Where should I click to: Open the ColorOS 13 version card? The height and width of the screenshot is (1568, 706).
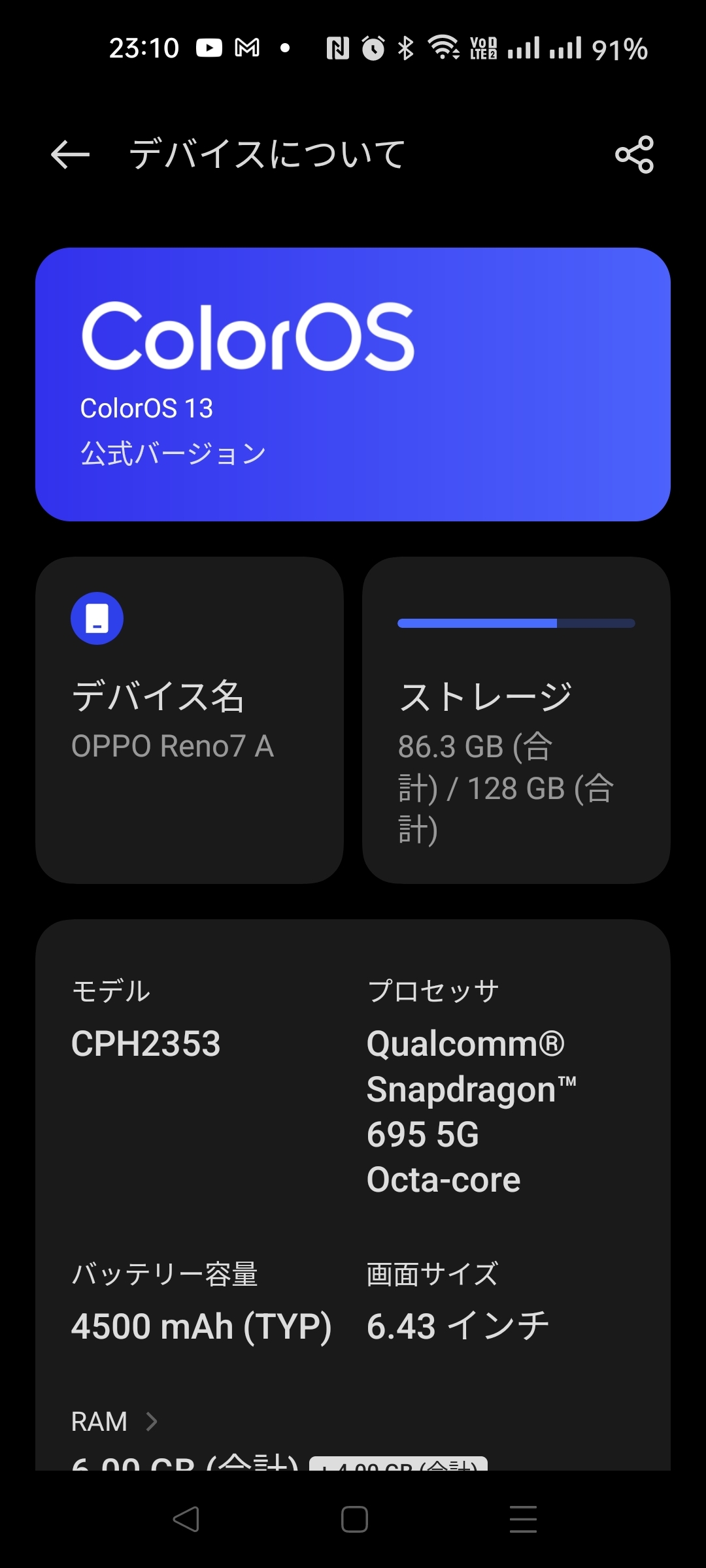coord(353,384)
